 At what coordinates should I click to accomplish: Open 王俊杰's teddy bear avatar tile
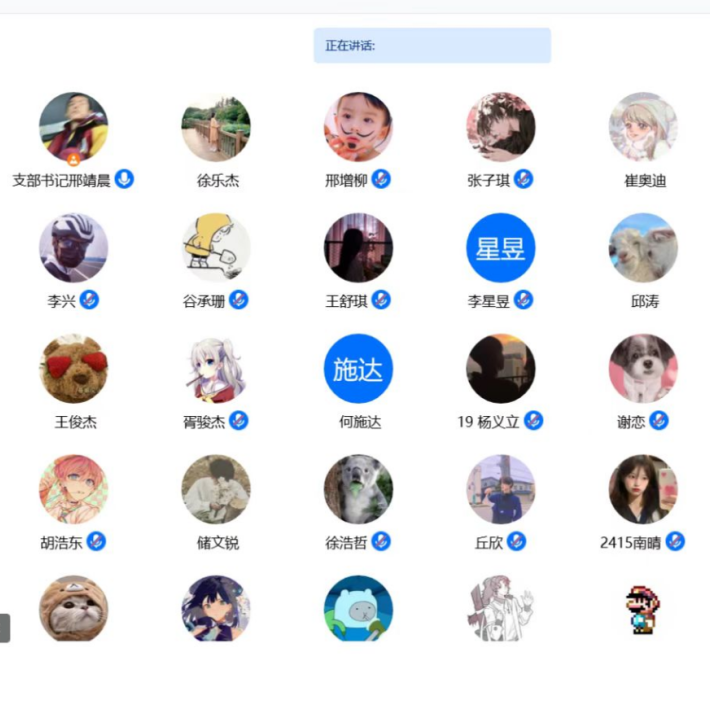tap(73, 369)
